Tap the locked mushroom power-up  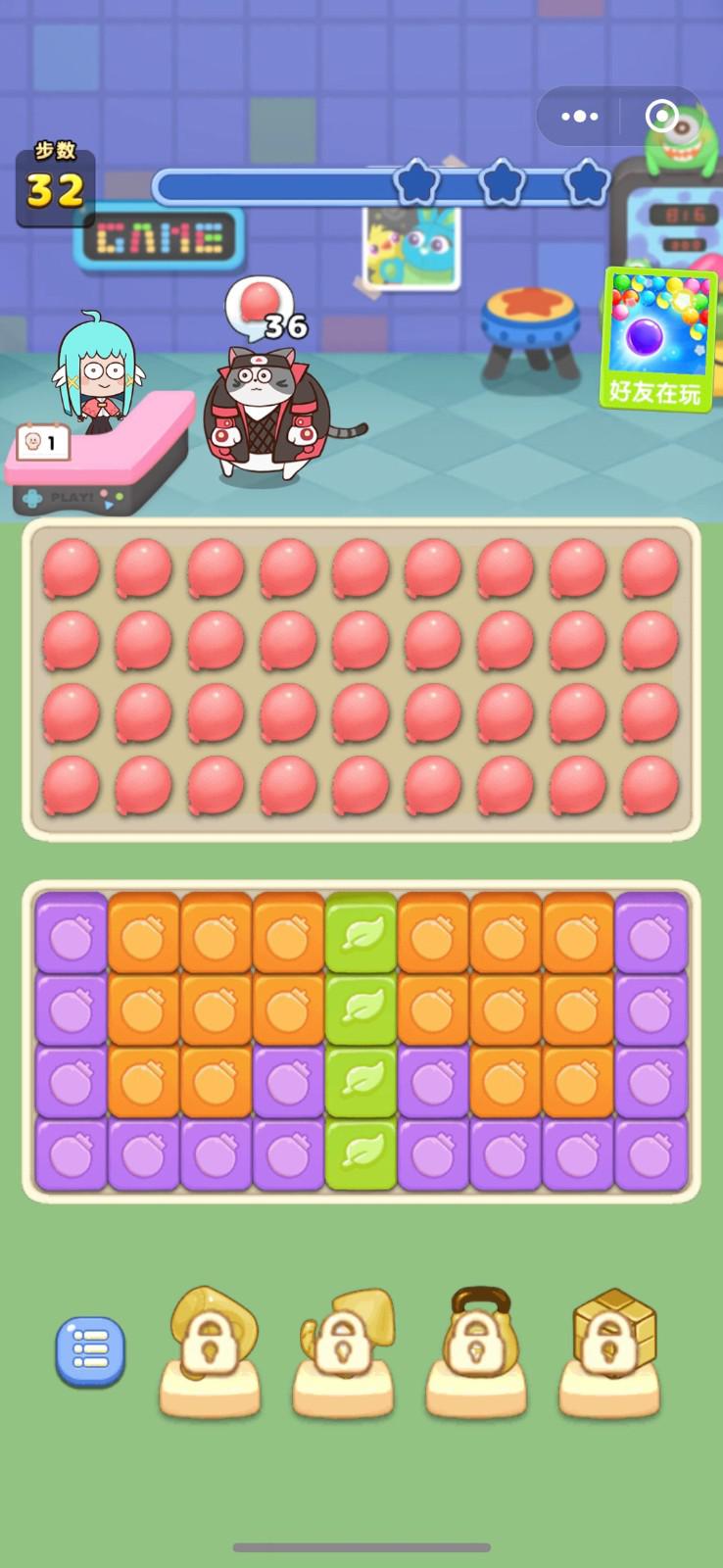pos(211,1345)
